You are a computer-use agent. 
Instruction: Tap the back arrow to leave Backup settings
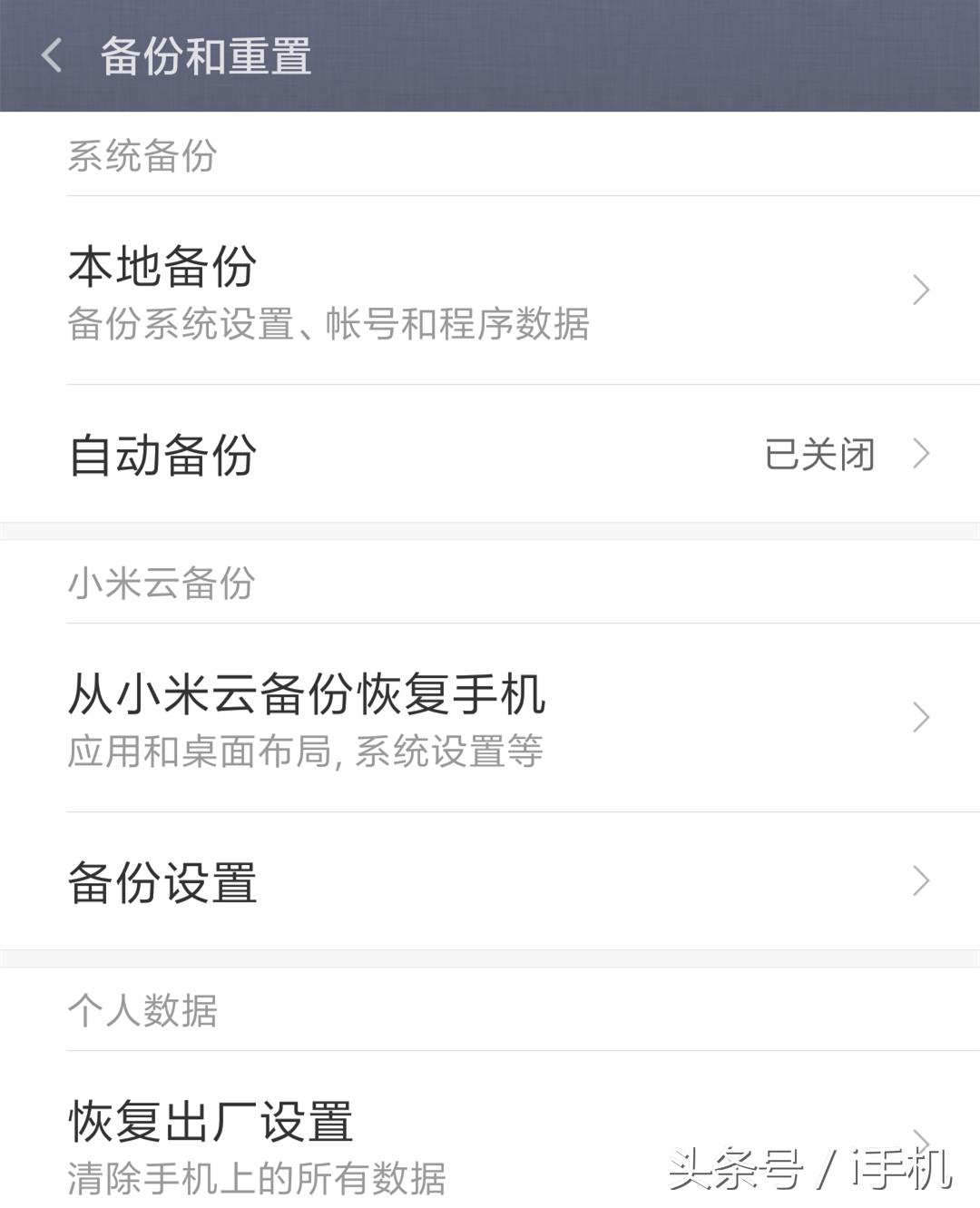pos(52,58)
